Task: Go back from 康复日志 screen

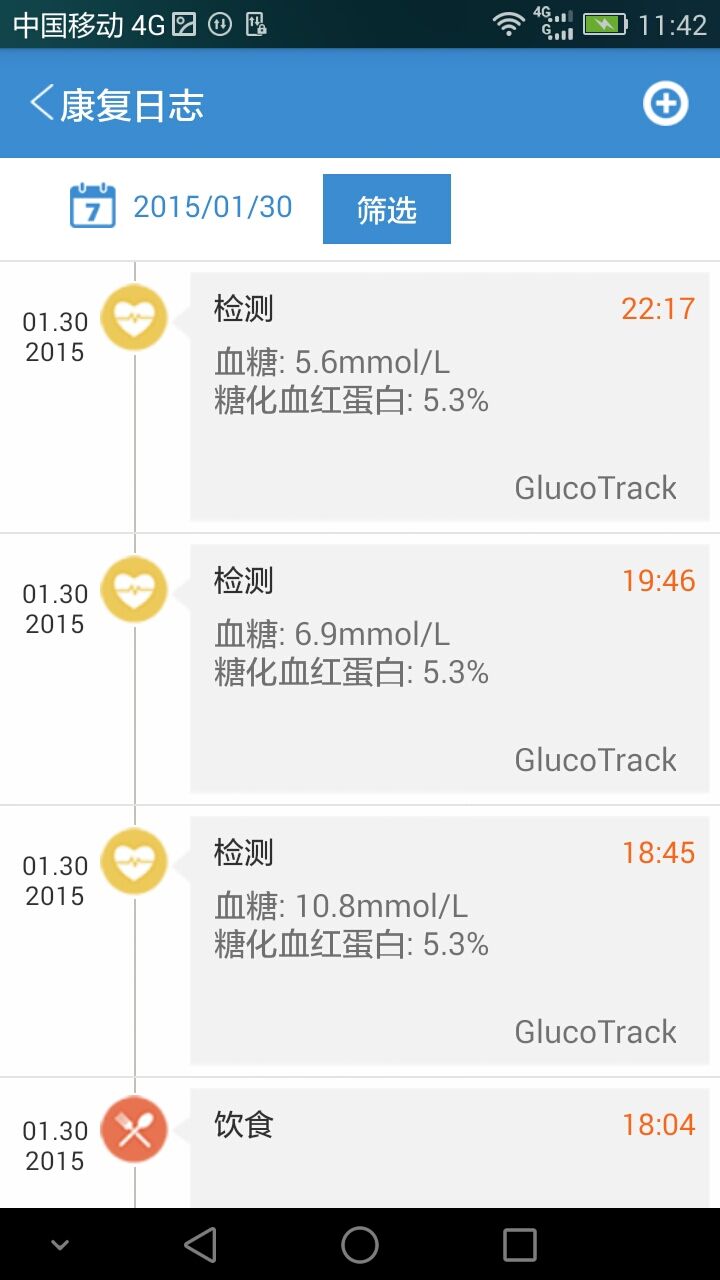Action: coord(42,104)
